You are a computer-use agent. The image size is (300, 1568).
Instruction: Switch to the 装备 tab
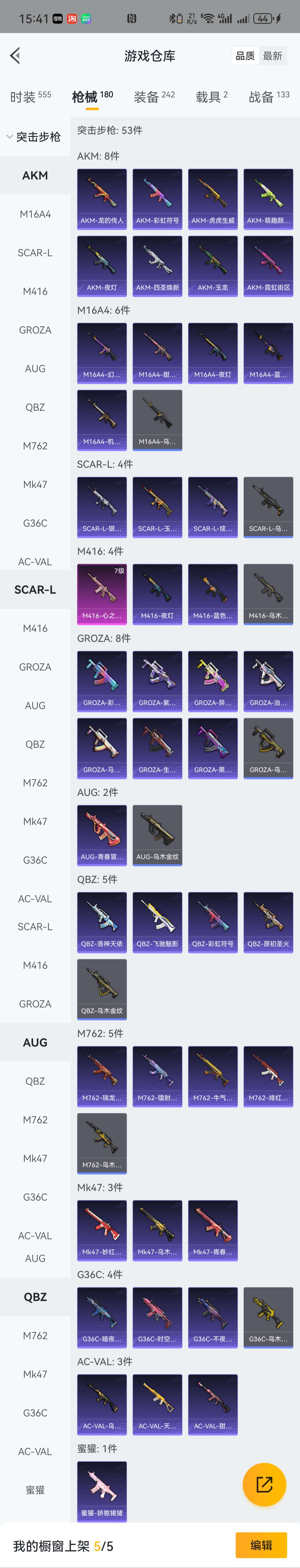pos(154,97)
